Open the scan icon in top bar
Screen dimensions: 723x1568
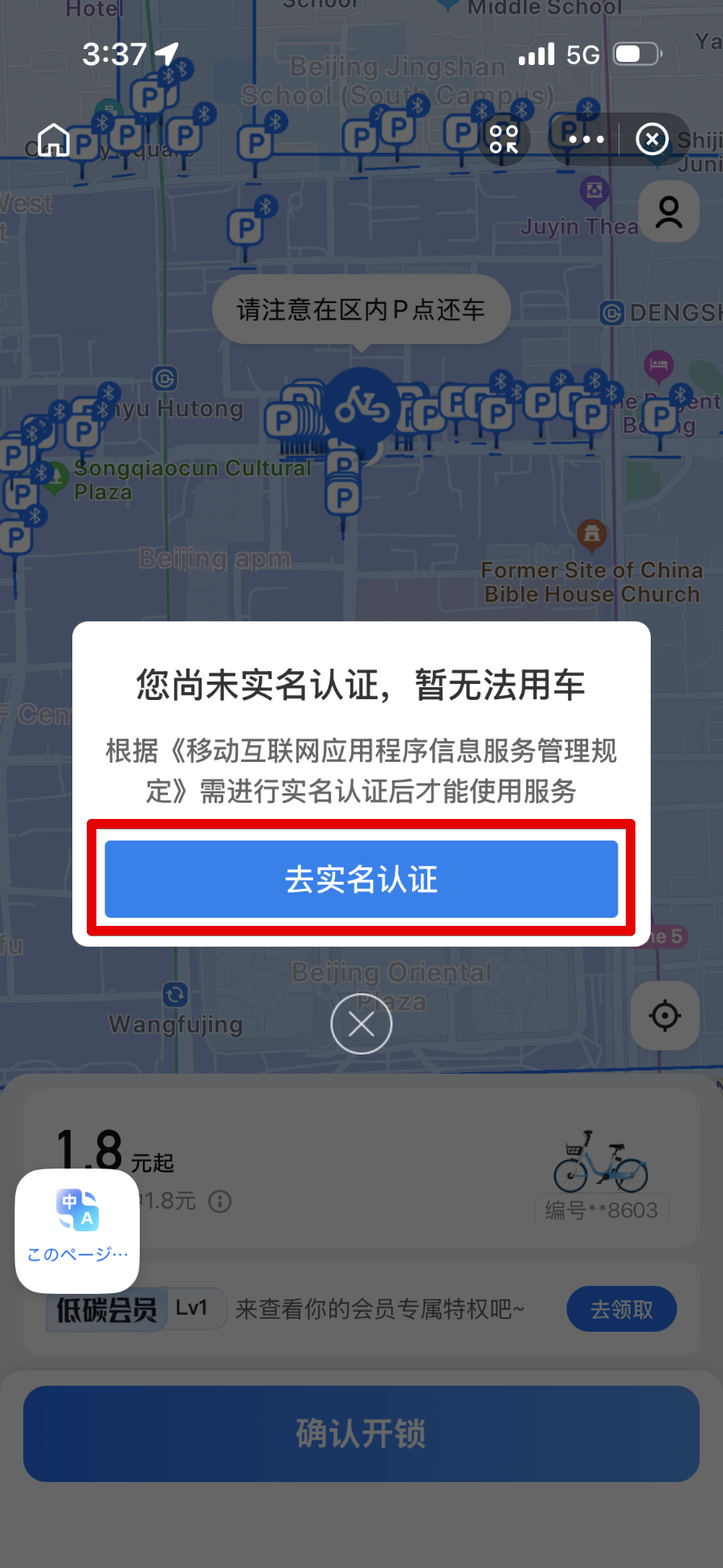[x=504, y=140]
